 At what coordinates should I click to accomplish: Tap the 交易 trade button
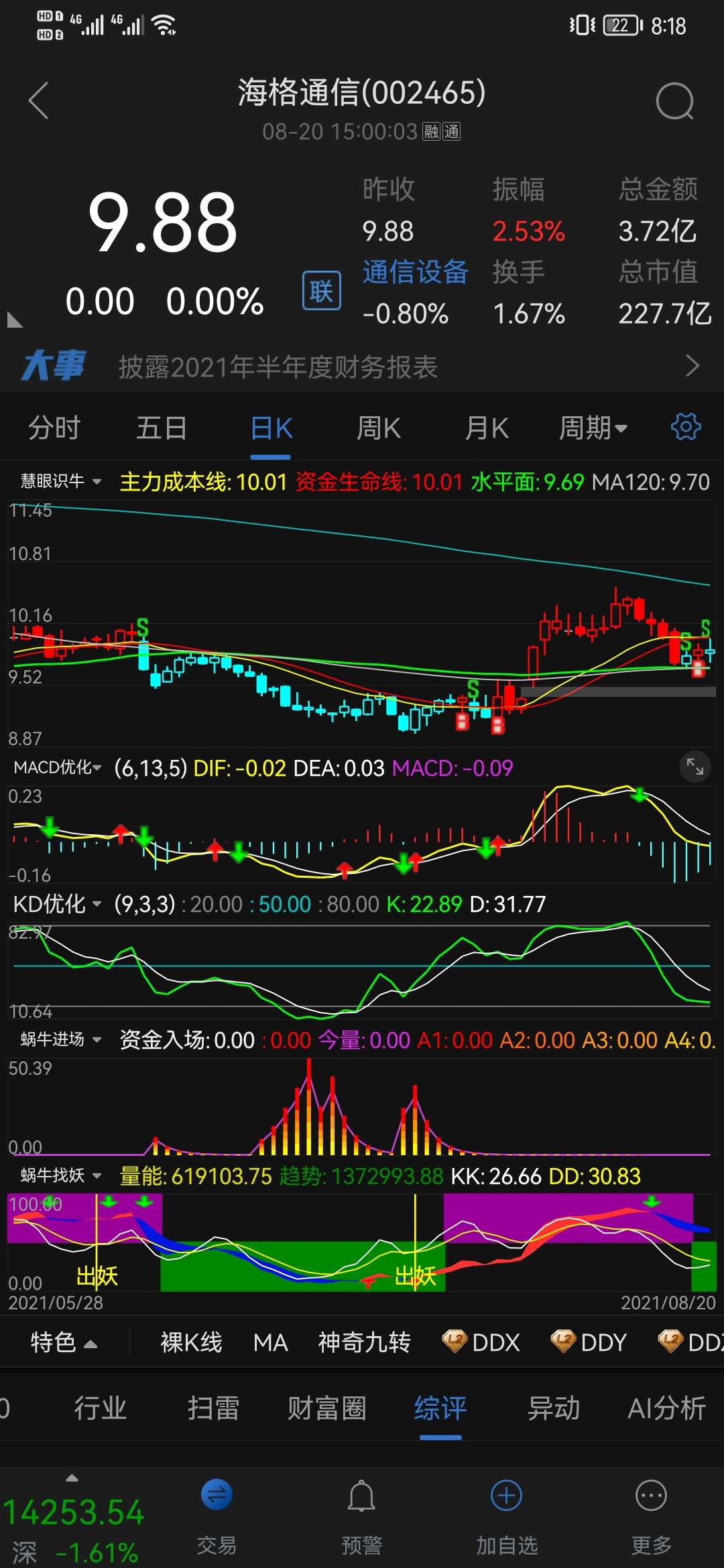pyautogui.click(x=217, y=1517)
